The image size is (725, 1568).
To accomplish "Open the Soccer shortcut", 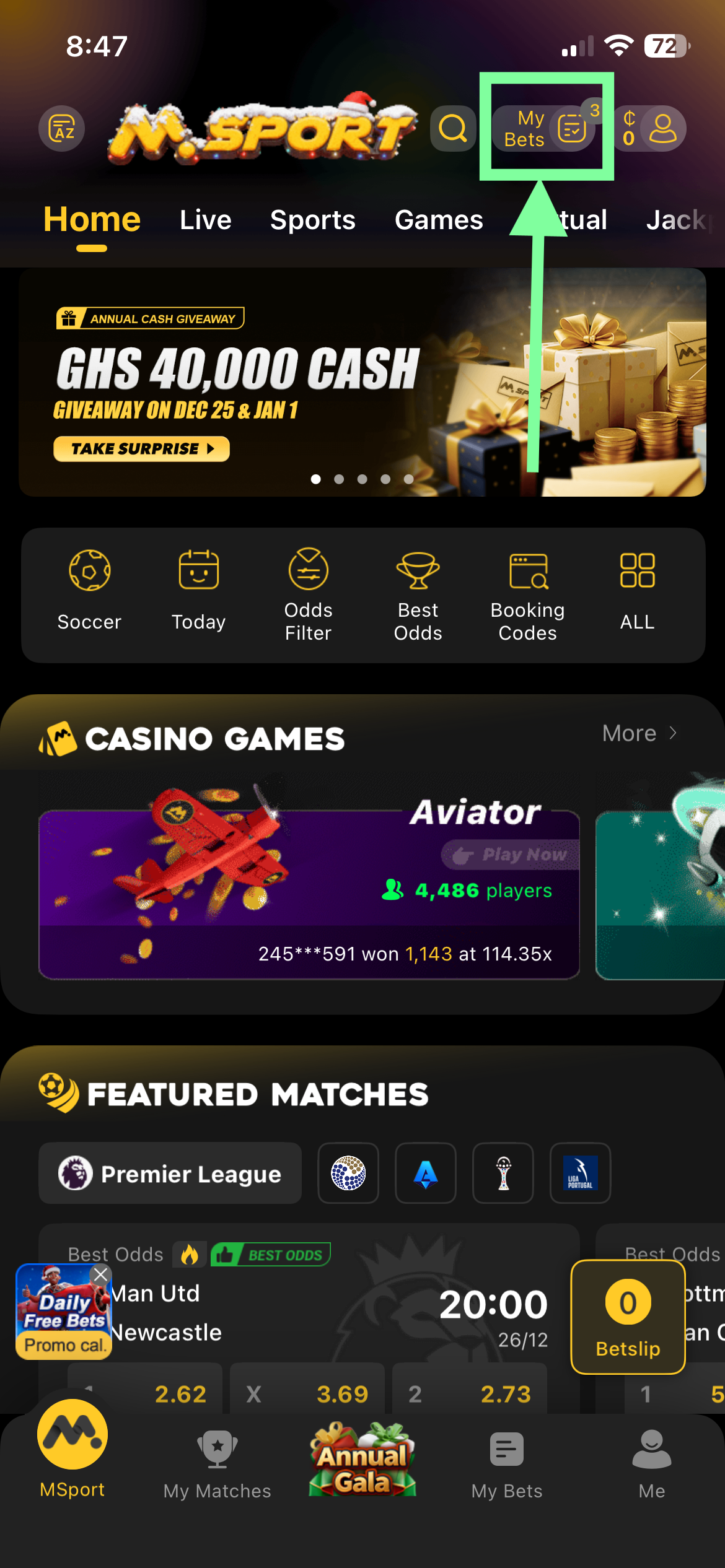I will point(89,589).
